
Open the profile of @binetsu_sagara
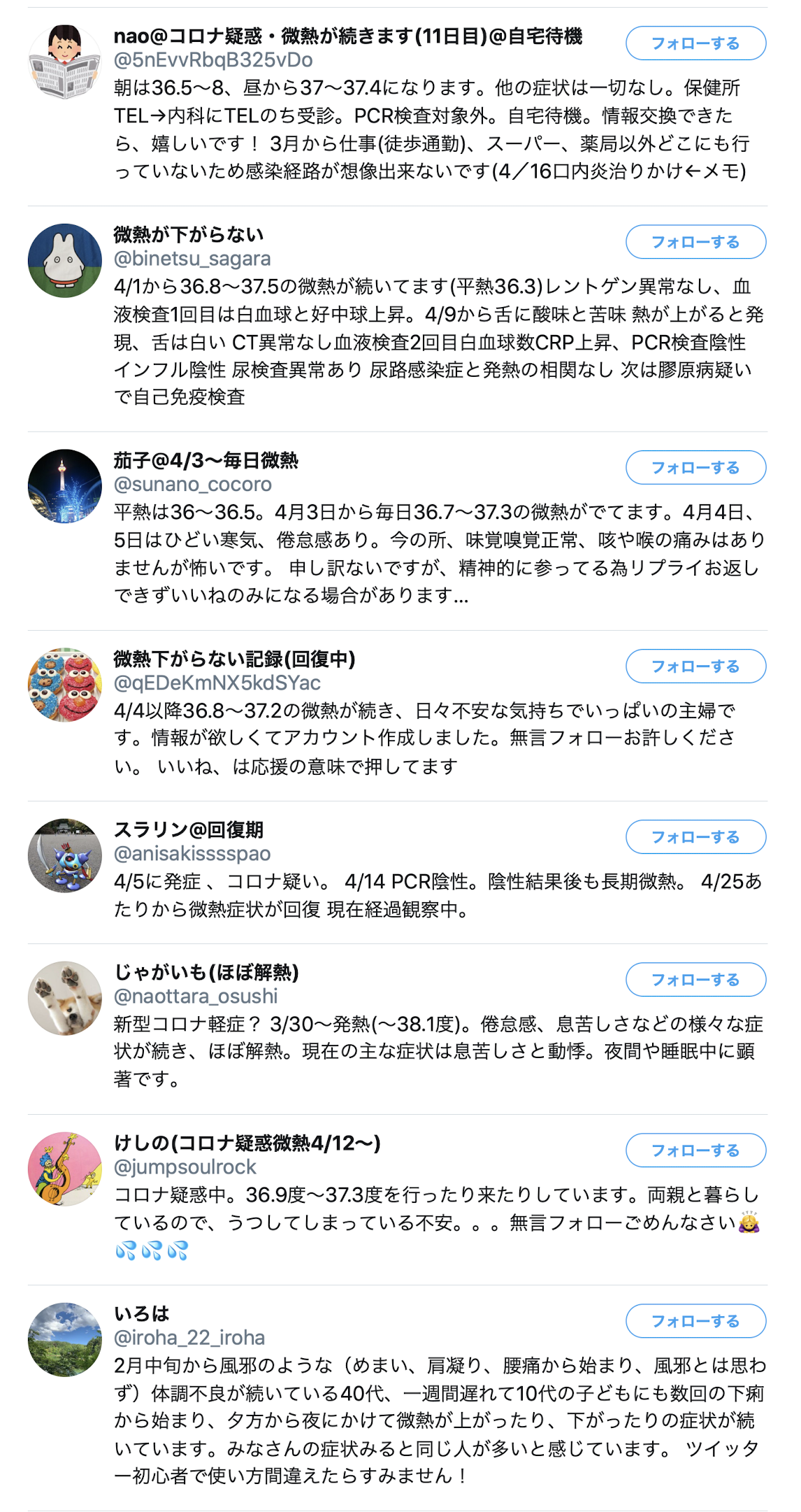(192, 259)
